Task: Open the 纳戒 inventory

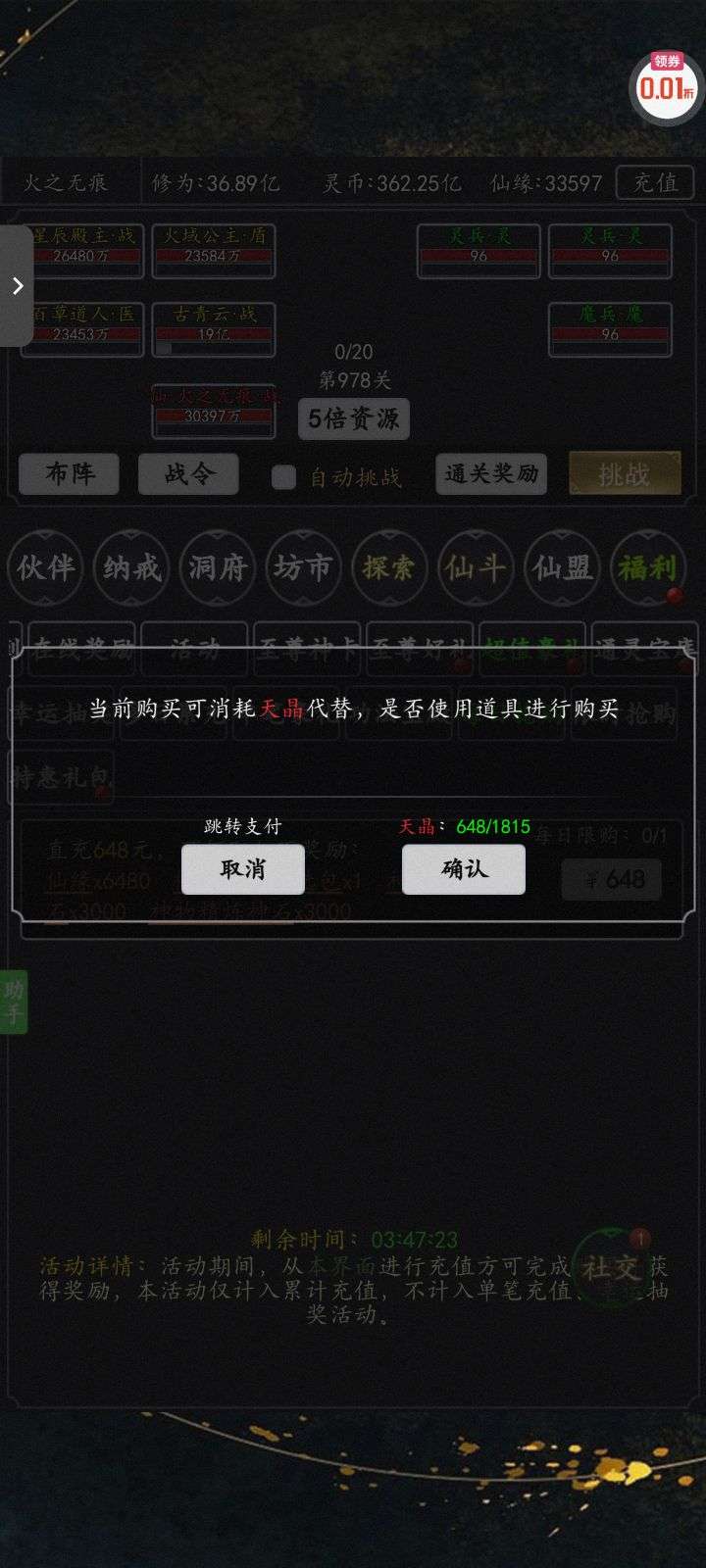Action: coord(131,567)
